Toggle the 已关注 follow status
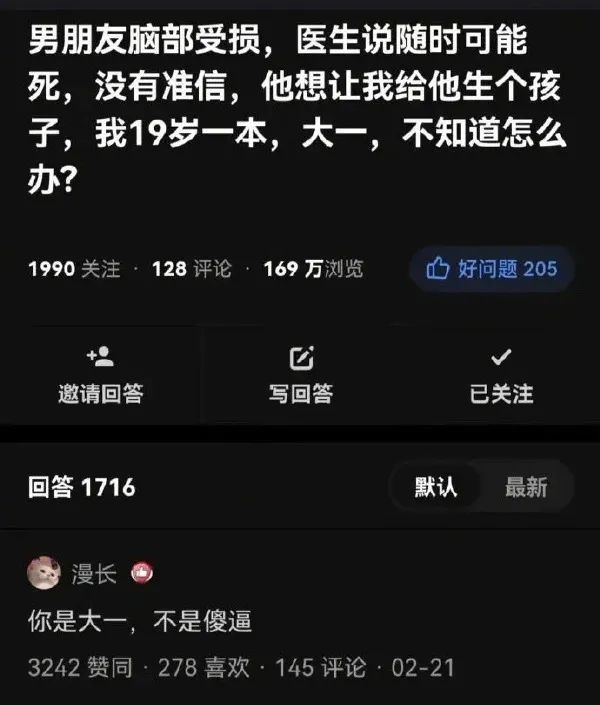Image resolution: width=600 pixels, height=705 pixels. tap(501, 376)
